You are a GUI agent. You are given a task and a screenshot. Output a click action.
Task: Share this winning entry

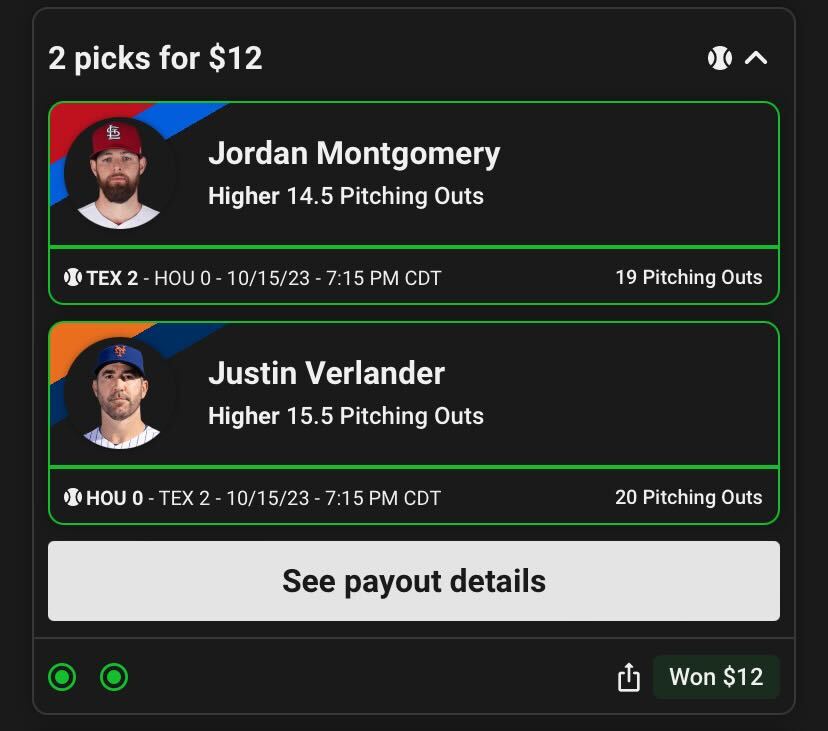[628, 678]
